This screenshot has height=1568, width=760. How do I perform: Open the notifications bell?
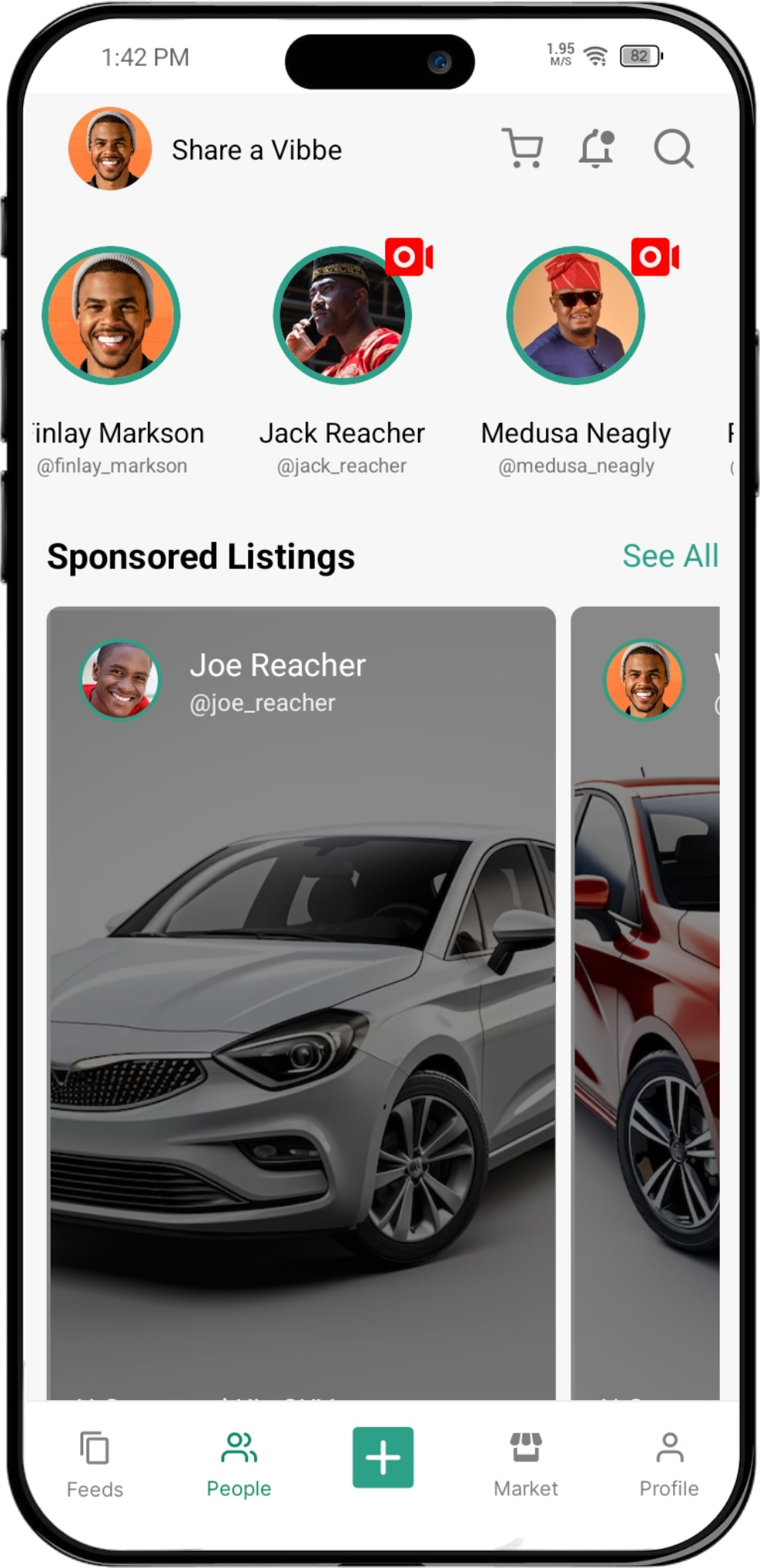click(597, 148)
